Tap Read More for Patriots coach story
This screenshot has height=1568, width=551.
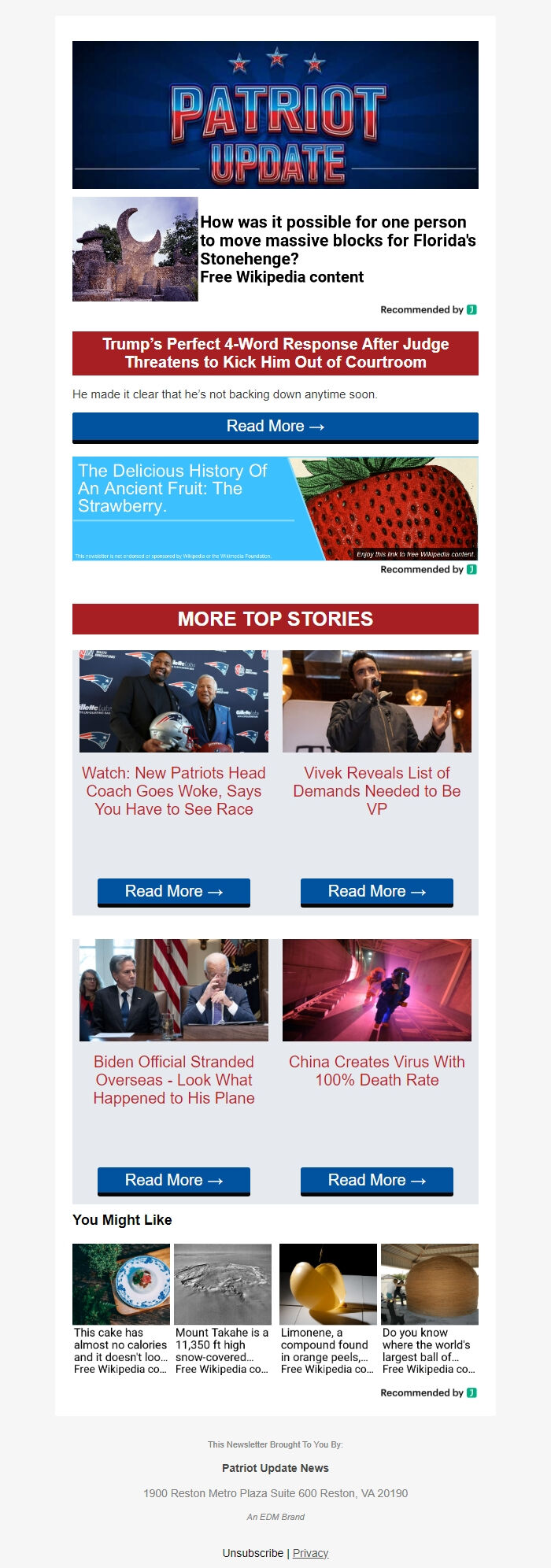pos(174,892)
